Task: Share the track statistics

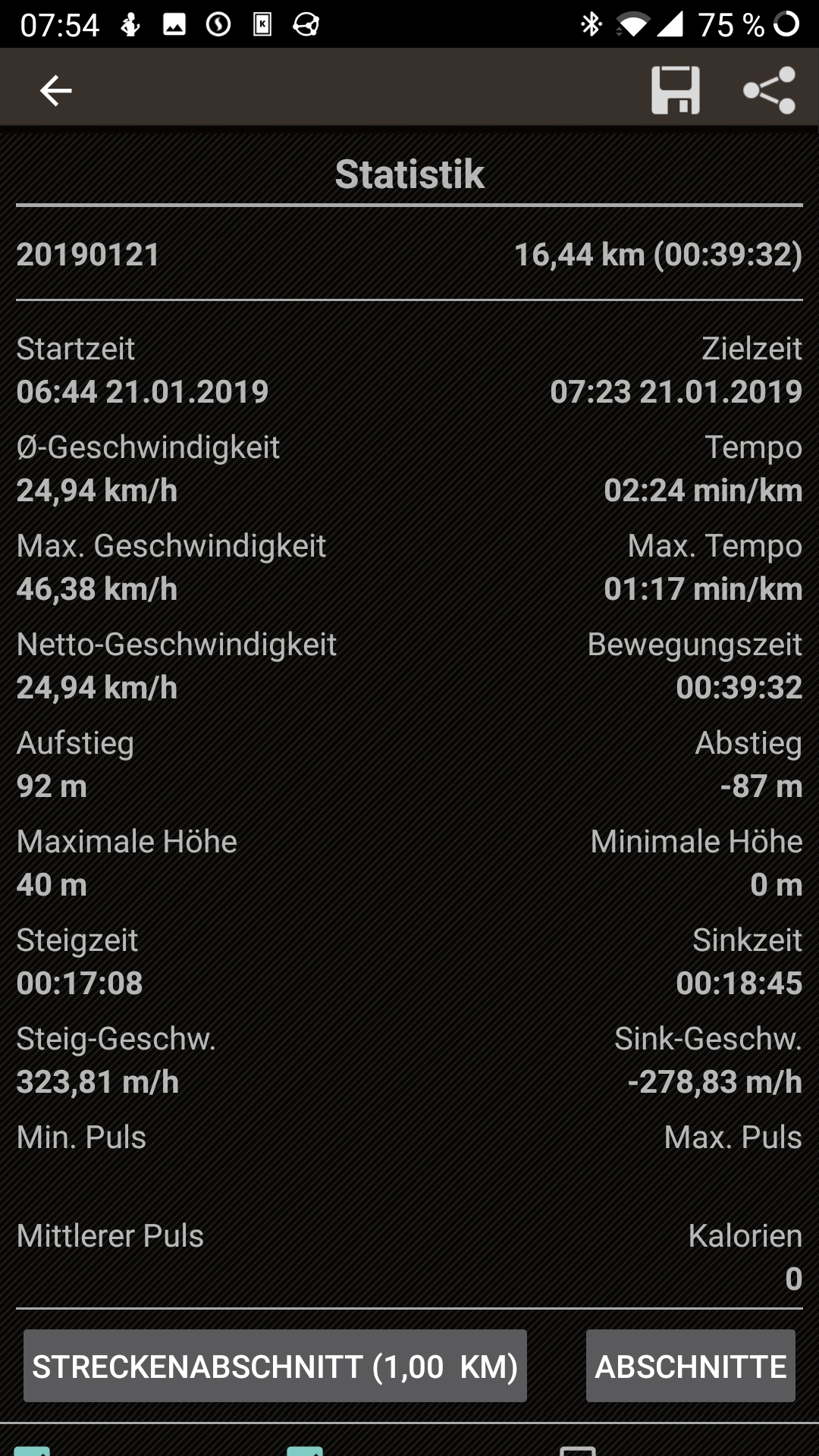Action: tap(770, 91)
